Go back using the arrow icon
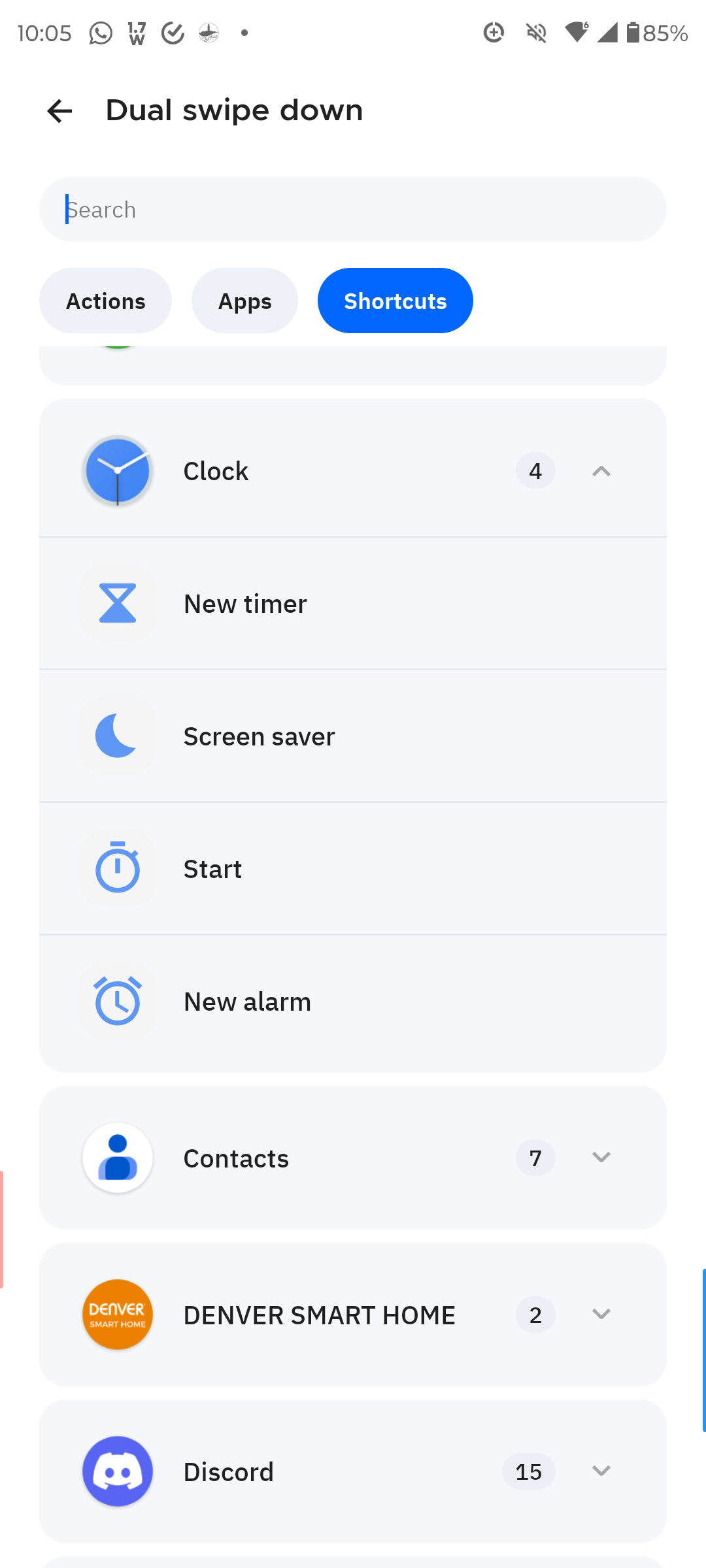The height and width of the screenshot is (1568, 706). (x=59, y=111)
